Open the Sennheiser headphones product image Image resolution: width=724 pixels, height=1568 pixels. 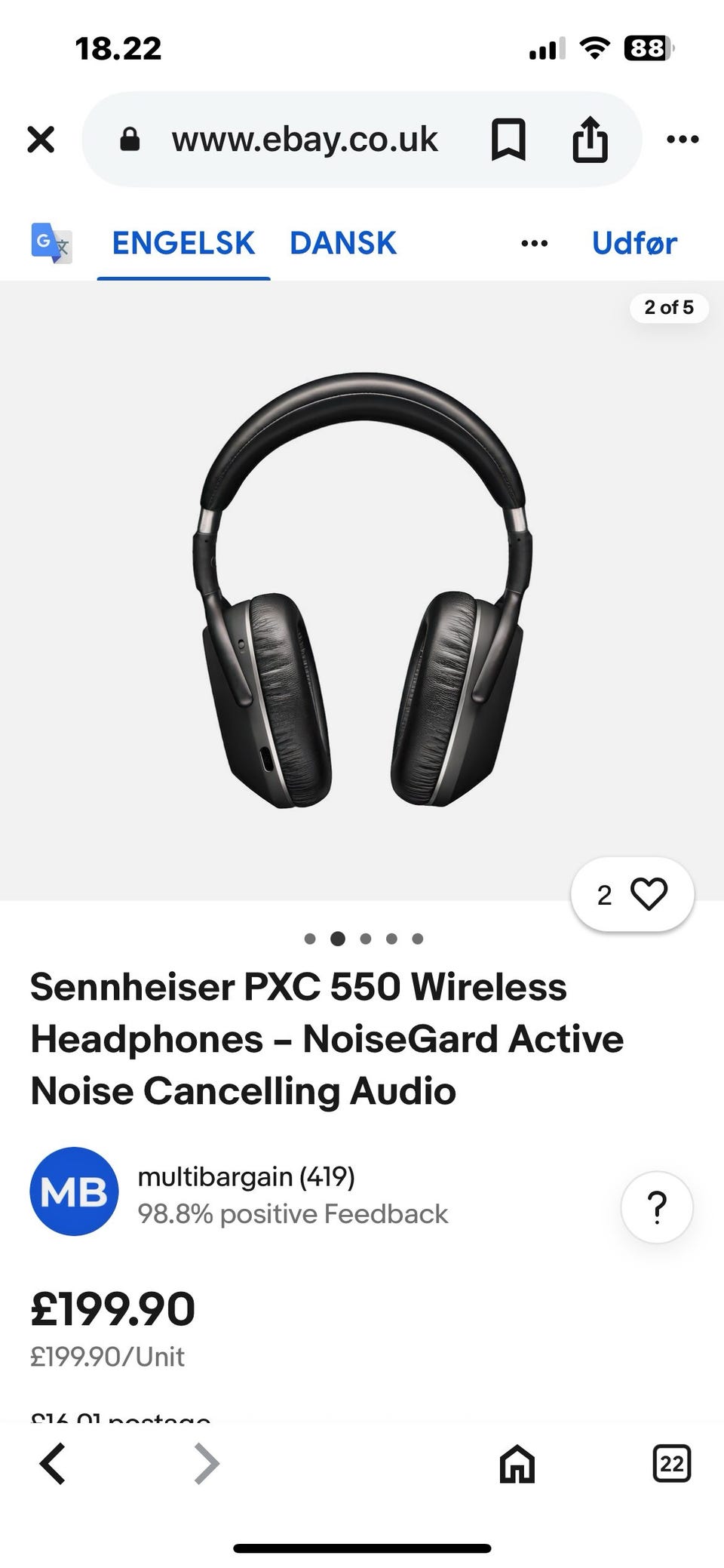(362, 590)
